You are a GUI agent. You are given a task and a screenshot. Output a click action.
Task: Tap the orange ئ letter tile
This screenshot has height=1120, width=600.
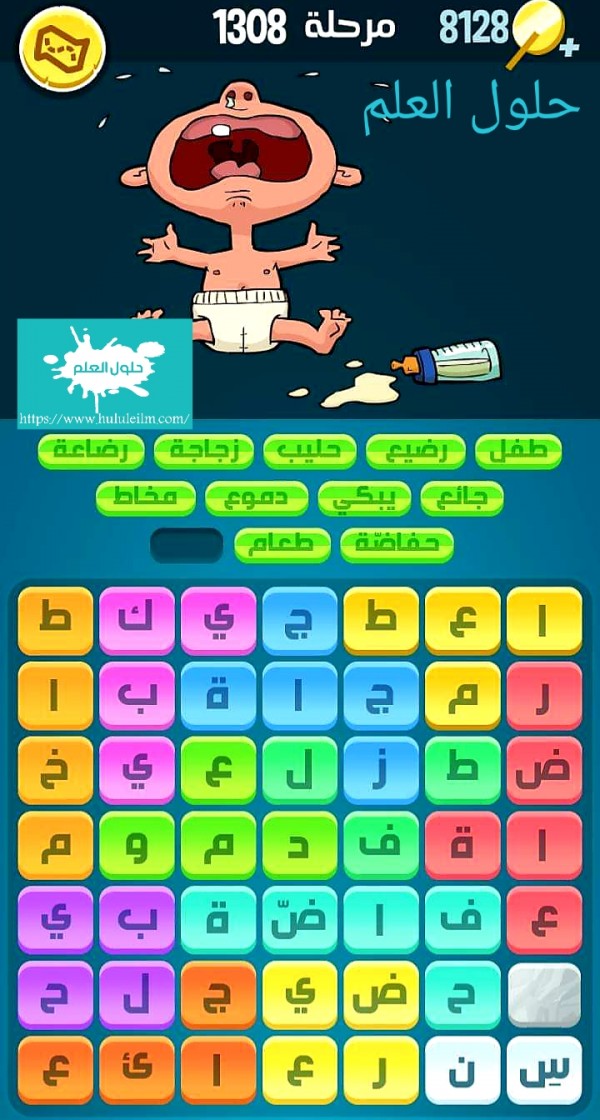138,1070
